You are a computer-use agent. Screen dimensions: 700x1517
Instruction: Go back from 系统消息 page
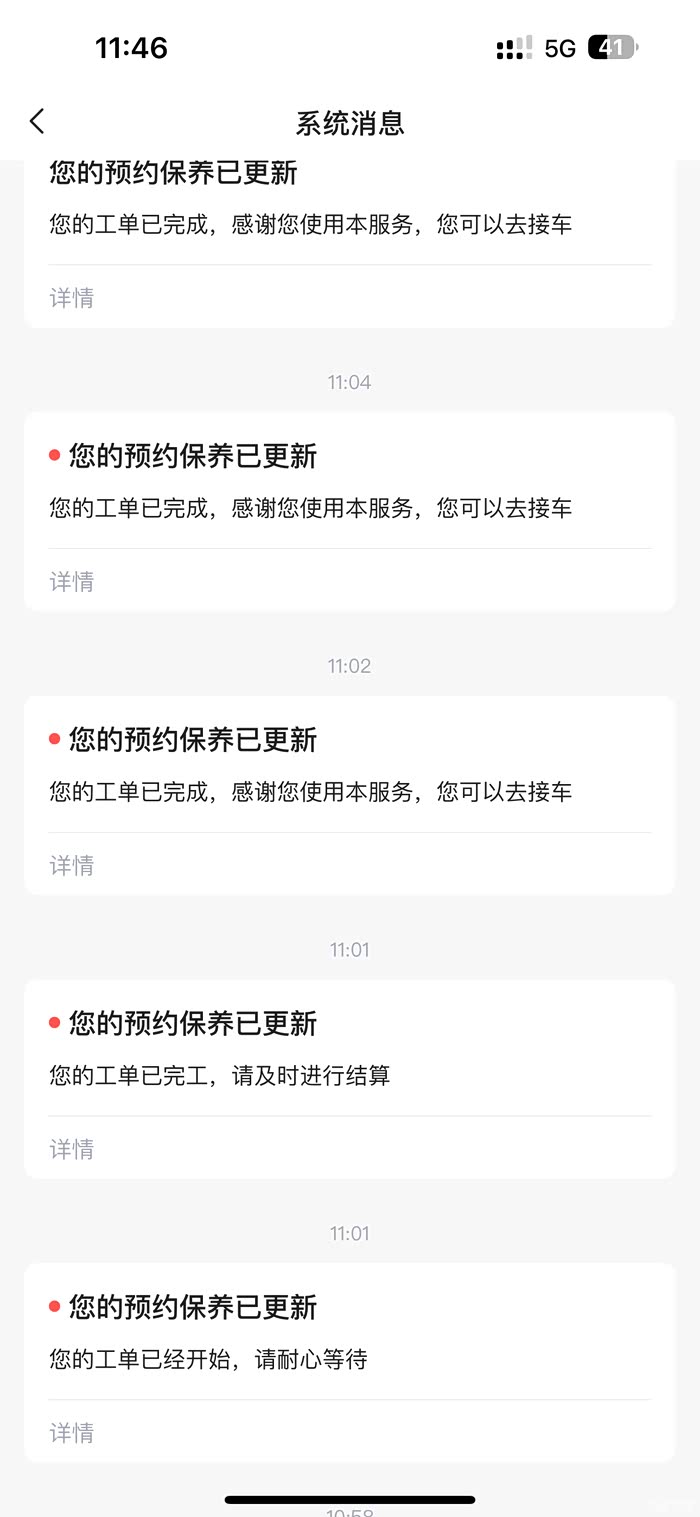coord(37,122)
